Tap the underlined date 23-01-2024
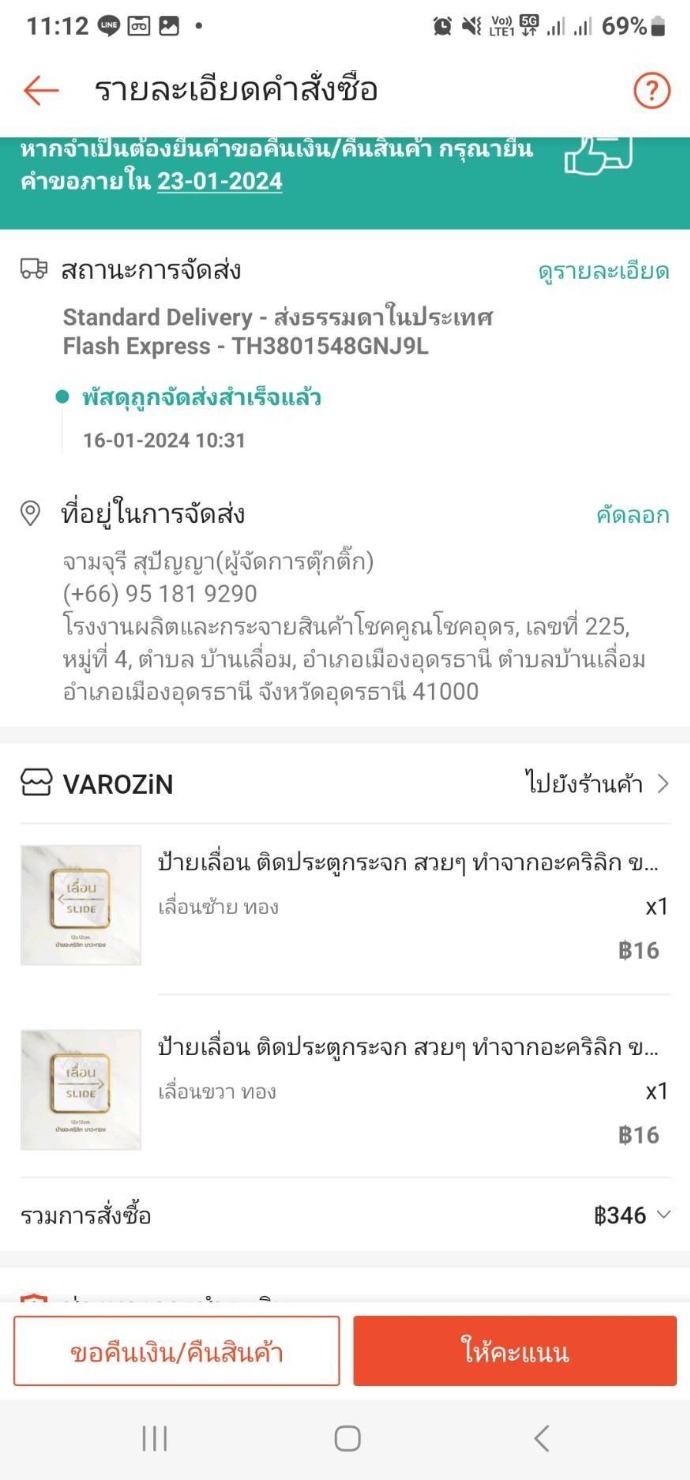Viewport: 690px width, 1480px height. tap(219, 181)
